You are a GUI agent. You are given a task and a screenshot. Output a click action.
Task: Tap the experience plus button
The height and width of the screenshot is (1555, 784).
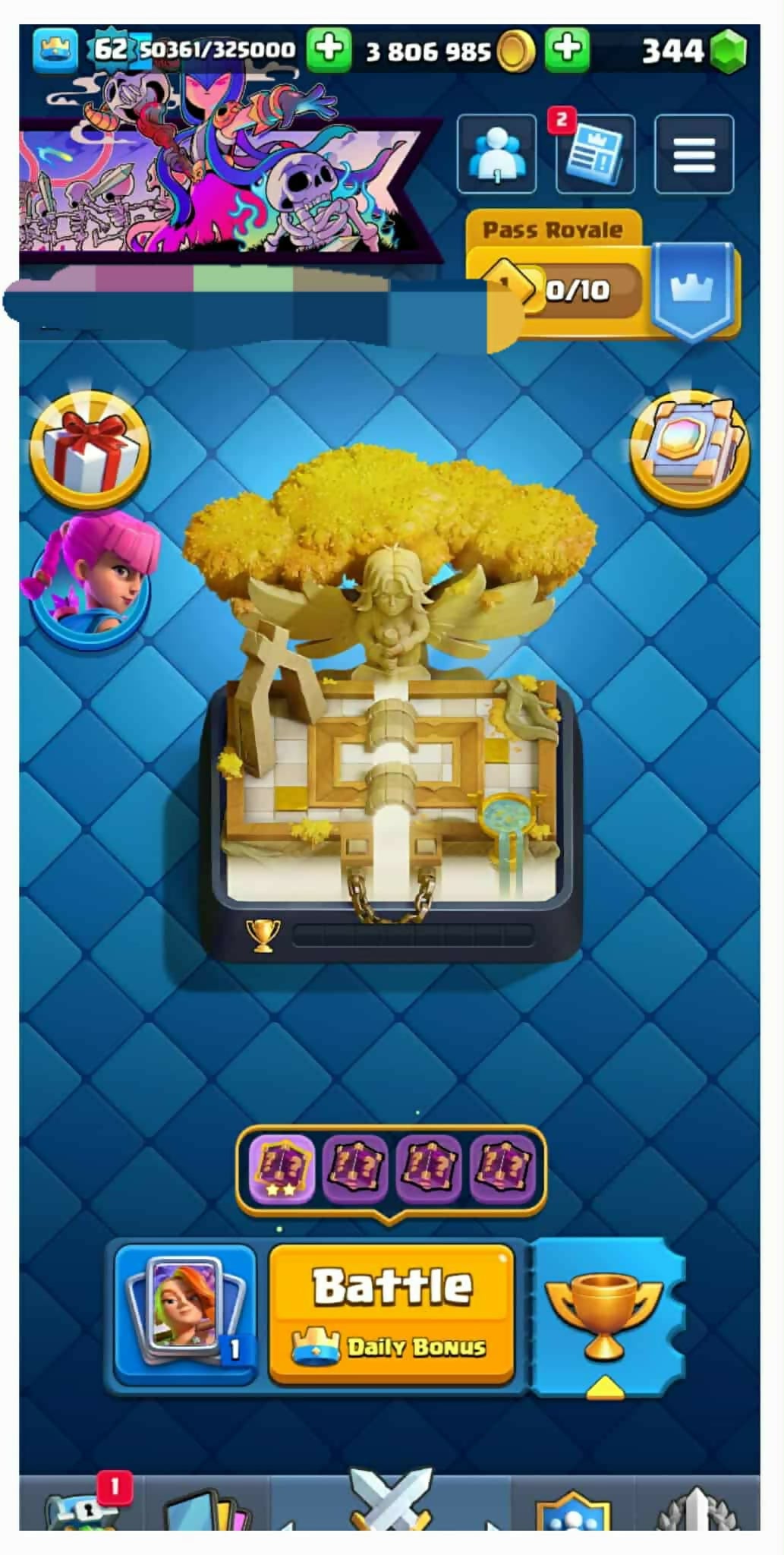(329, 49)
